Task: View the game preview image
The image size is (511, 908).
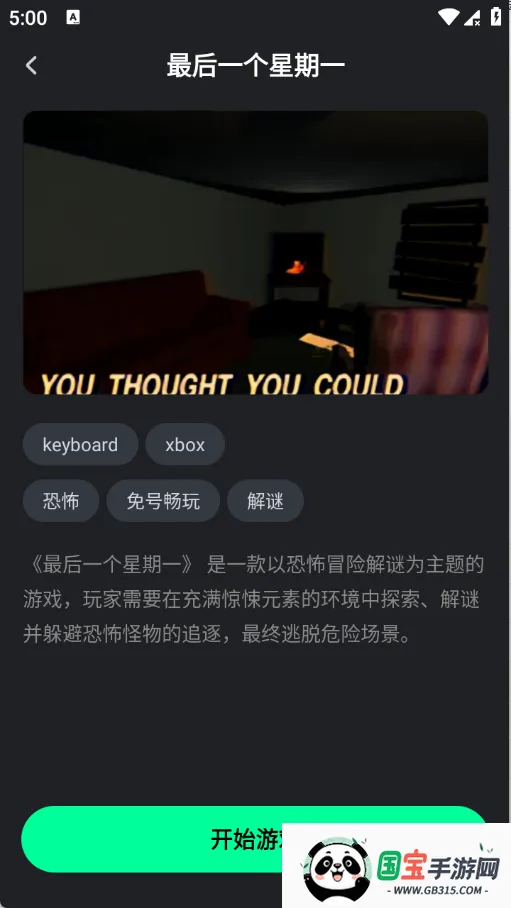Action: [256, 252]
